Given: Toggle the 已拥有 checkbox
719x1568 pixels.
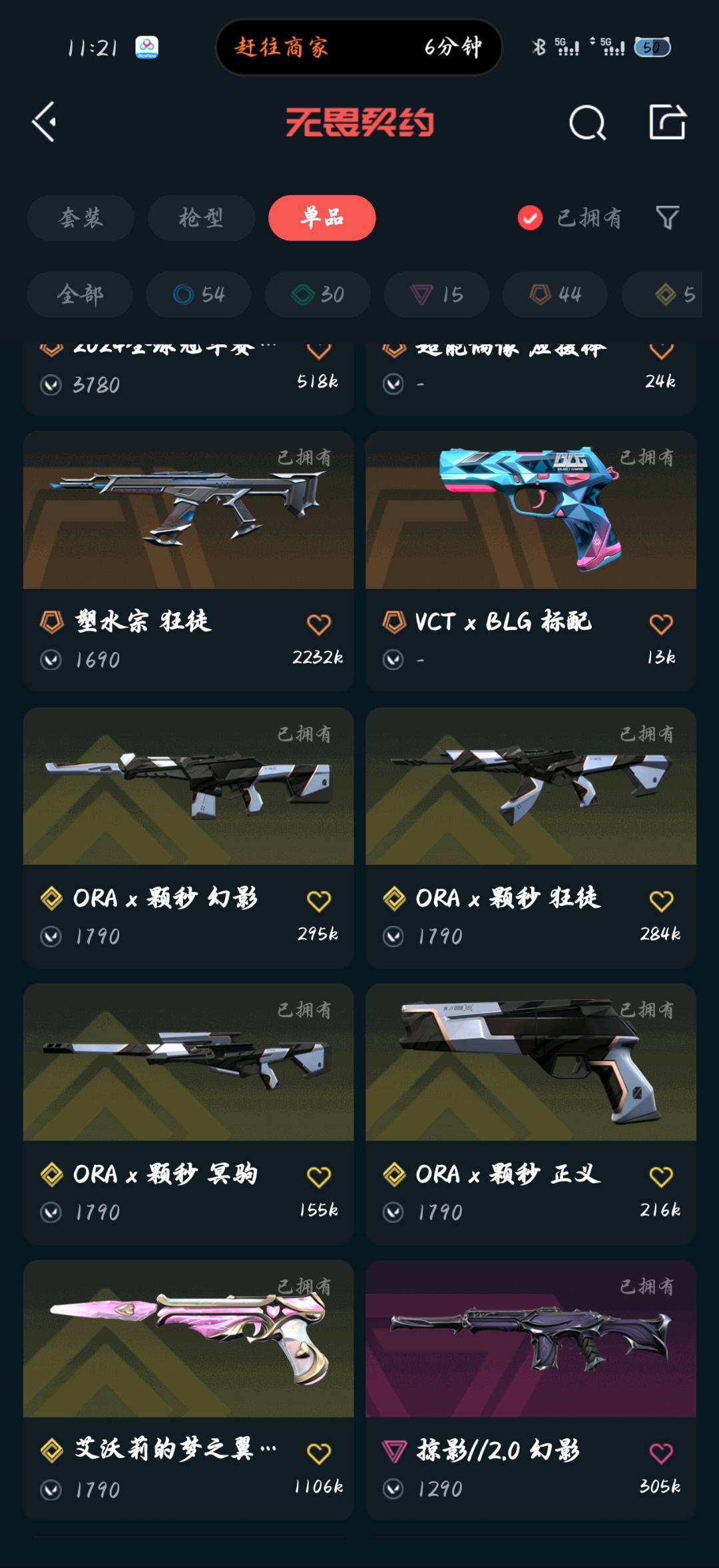Looking at the screenshot, I should point(531,218).
